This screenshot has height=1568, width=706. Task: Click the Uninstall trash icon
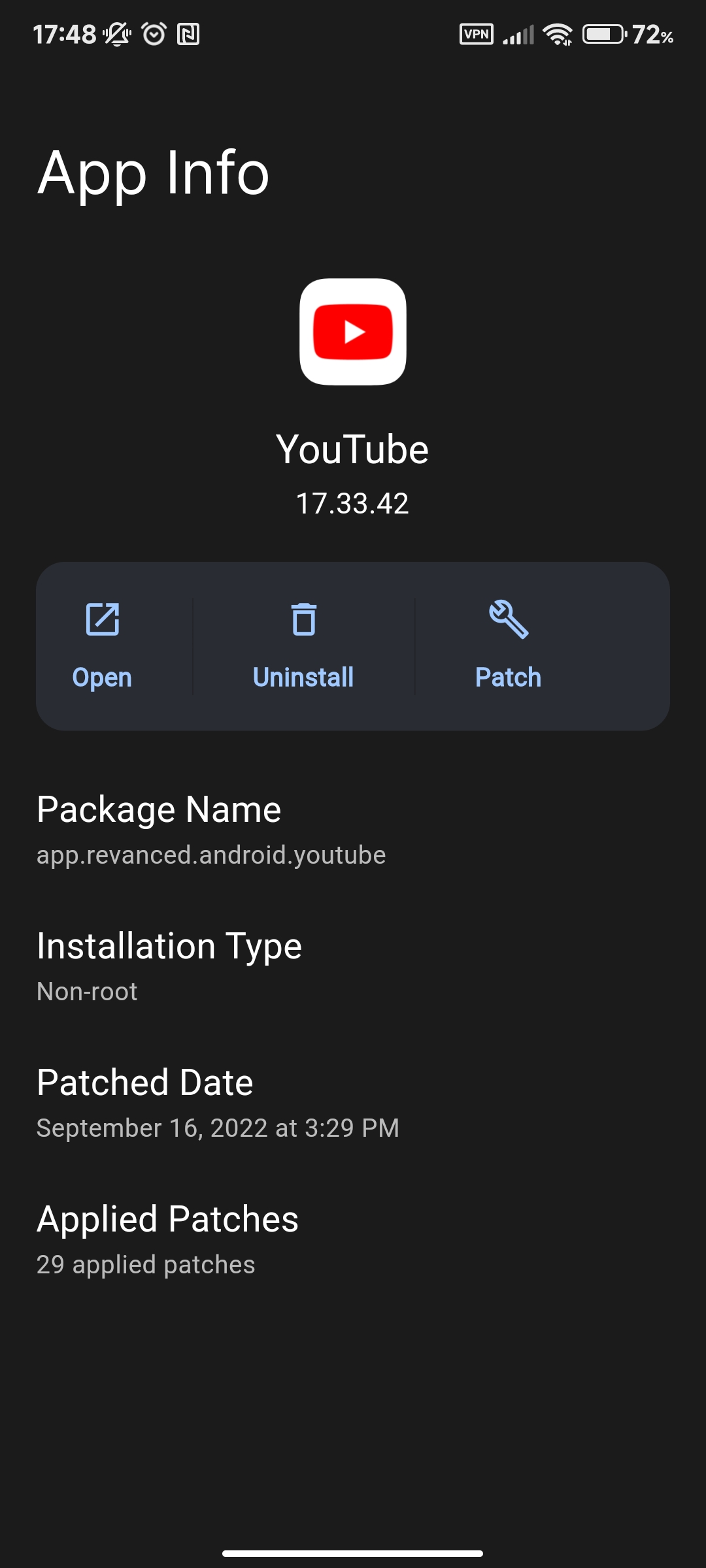[x=303, y=621]
